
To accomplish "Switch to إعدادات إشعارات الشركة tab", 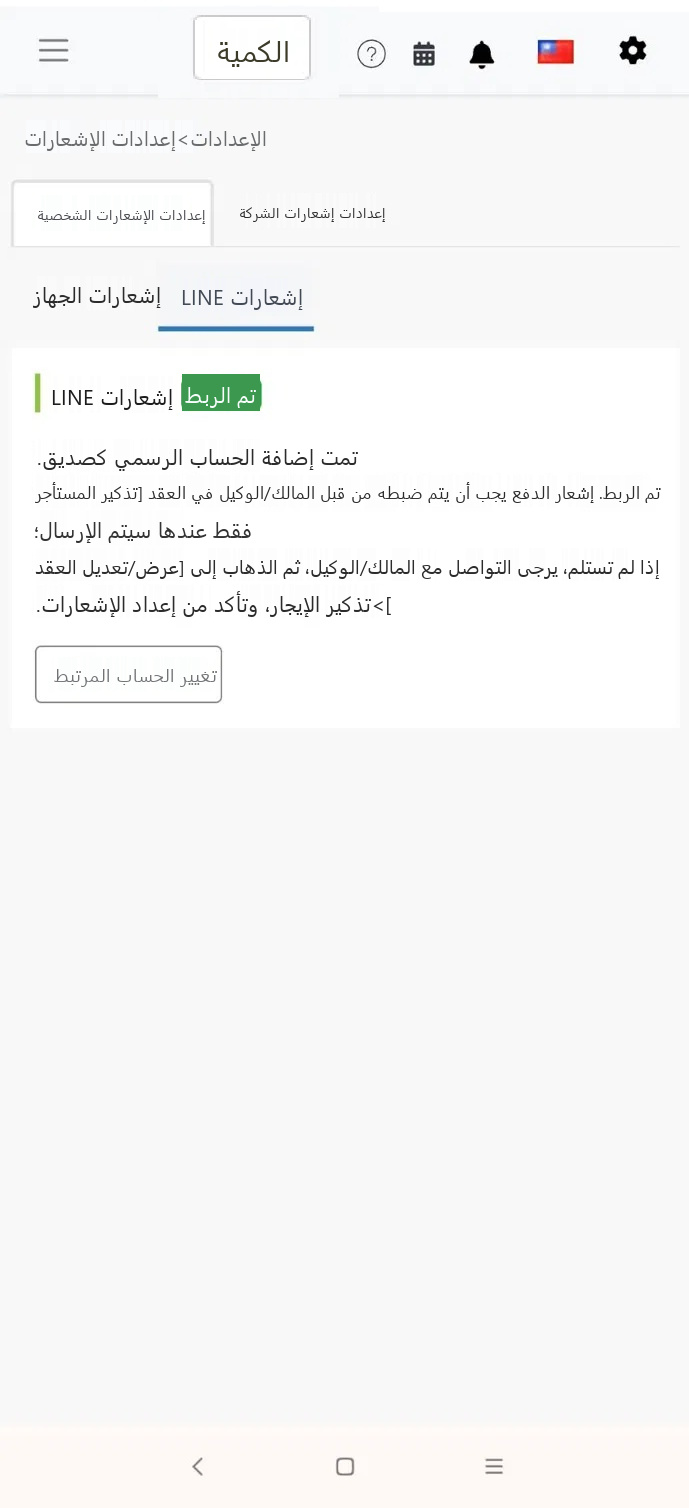I will [312, 213].
